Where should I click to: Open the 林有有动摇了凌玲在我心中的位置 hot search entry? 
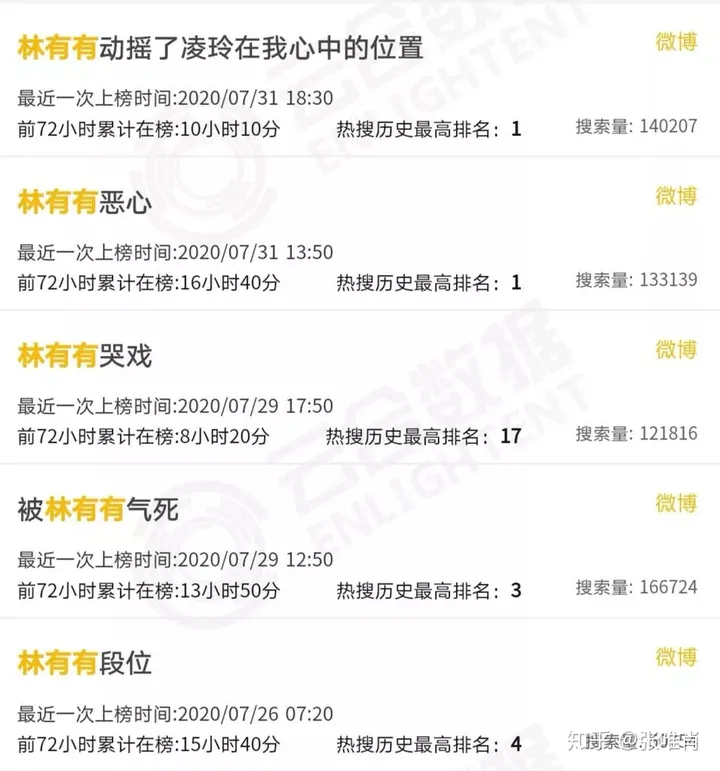point(221,47)
